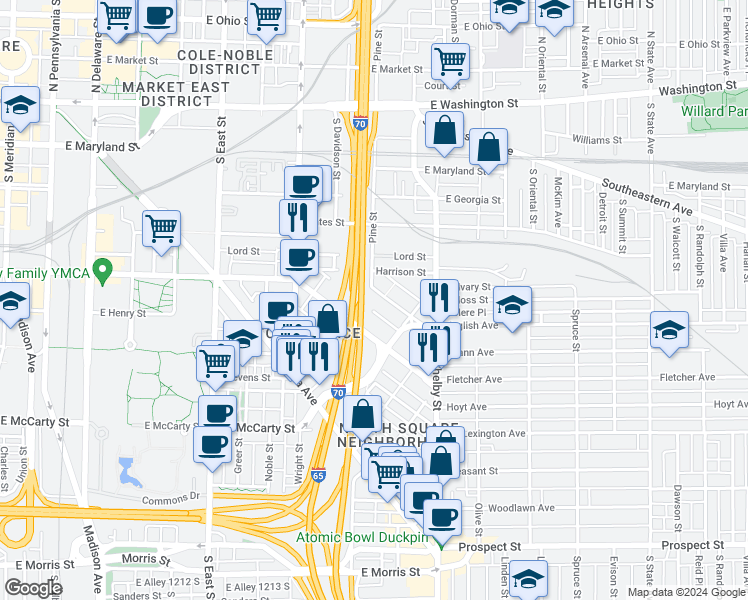Open the coffee marker above Atomic Bowl Duckpin
This screenshot has height=600, width=748.
442,517
